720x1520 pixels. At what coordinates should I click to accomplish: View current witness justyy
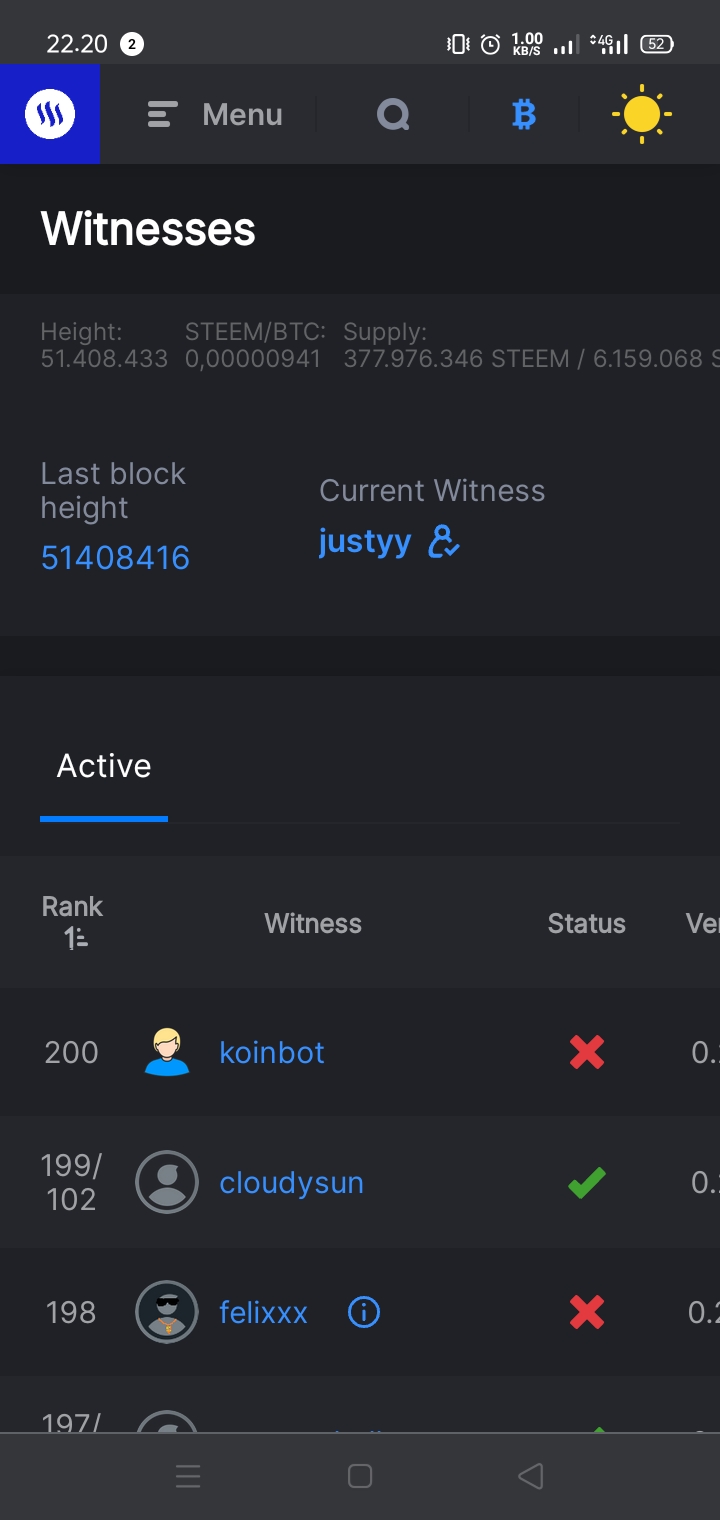(x=365, y=542)
